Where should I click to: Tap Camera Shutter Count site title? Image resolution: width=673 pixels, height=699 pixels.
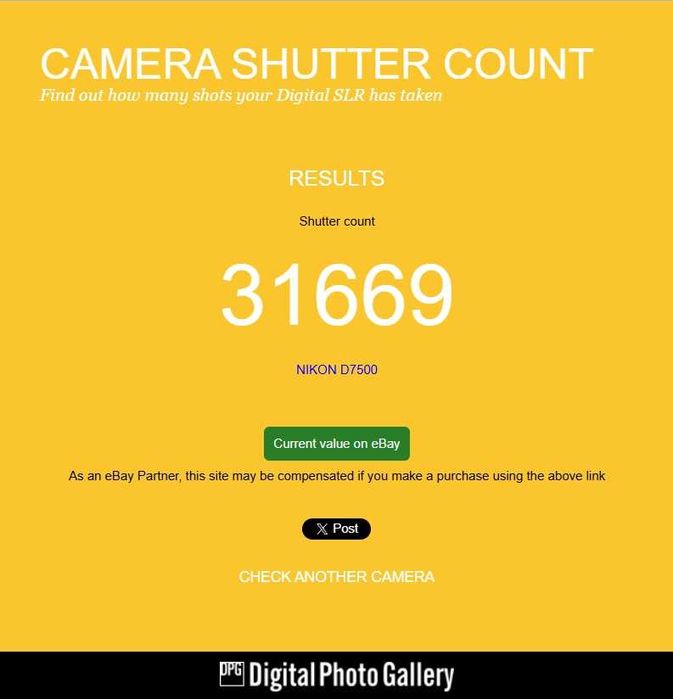[316, 64]
